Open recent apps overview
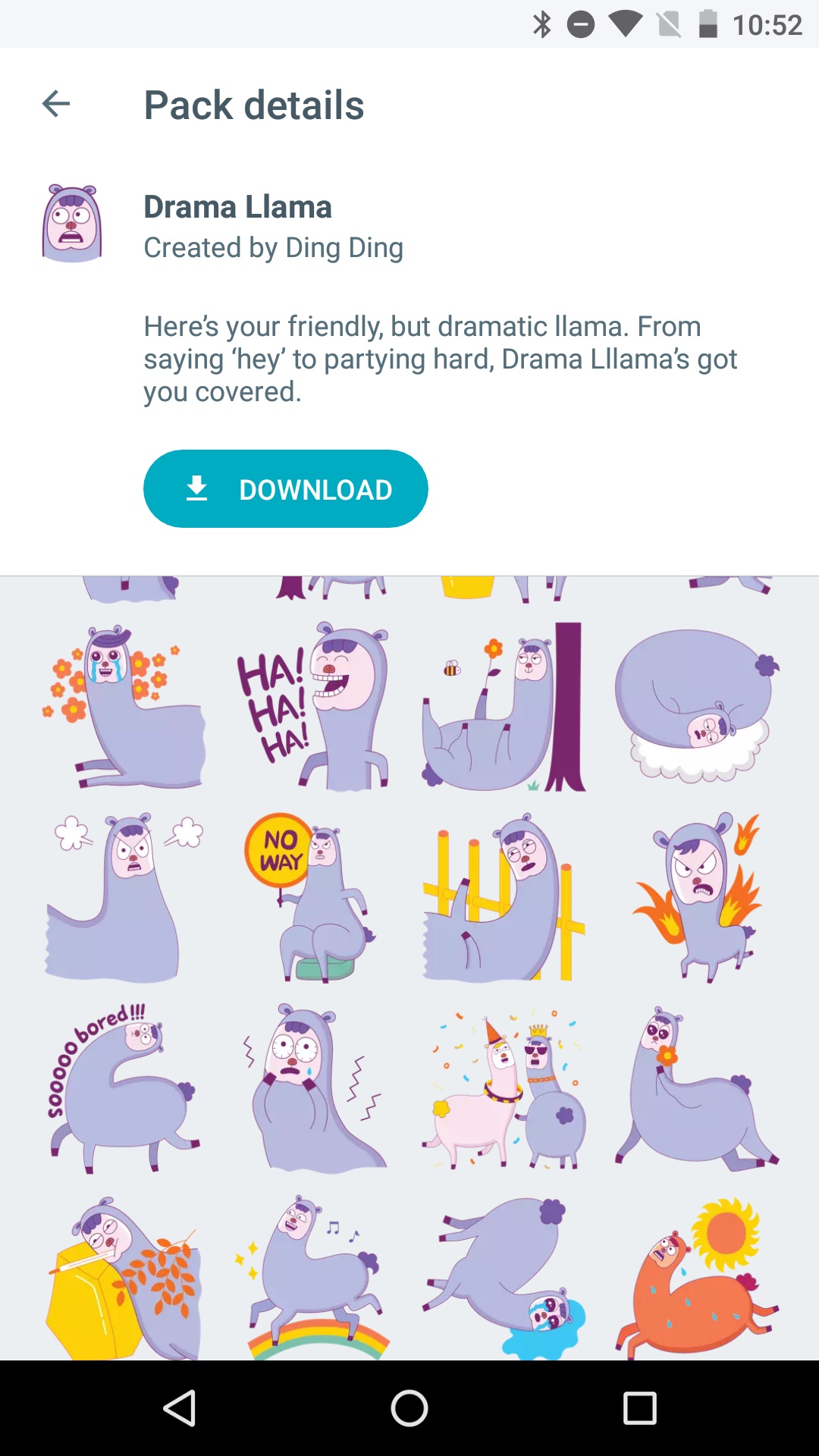819x1456 pixels. click(639, 1408)
